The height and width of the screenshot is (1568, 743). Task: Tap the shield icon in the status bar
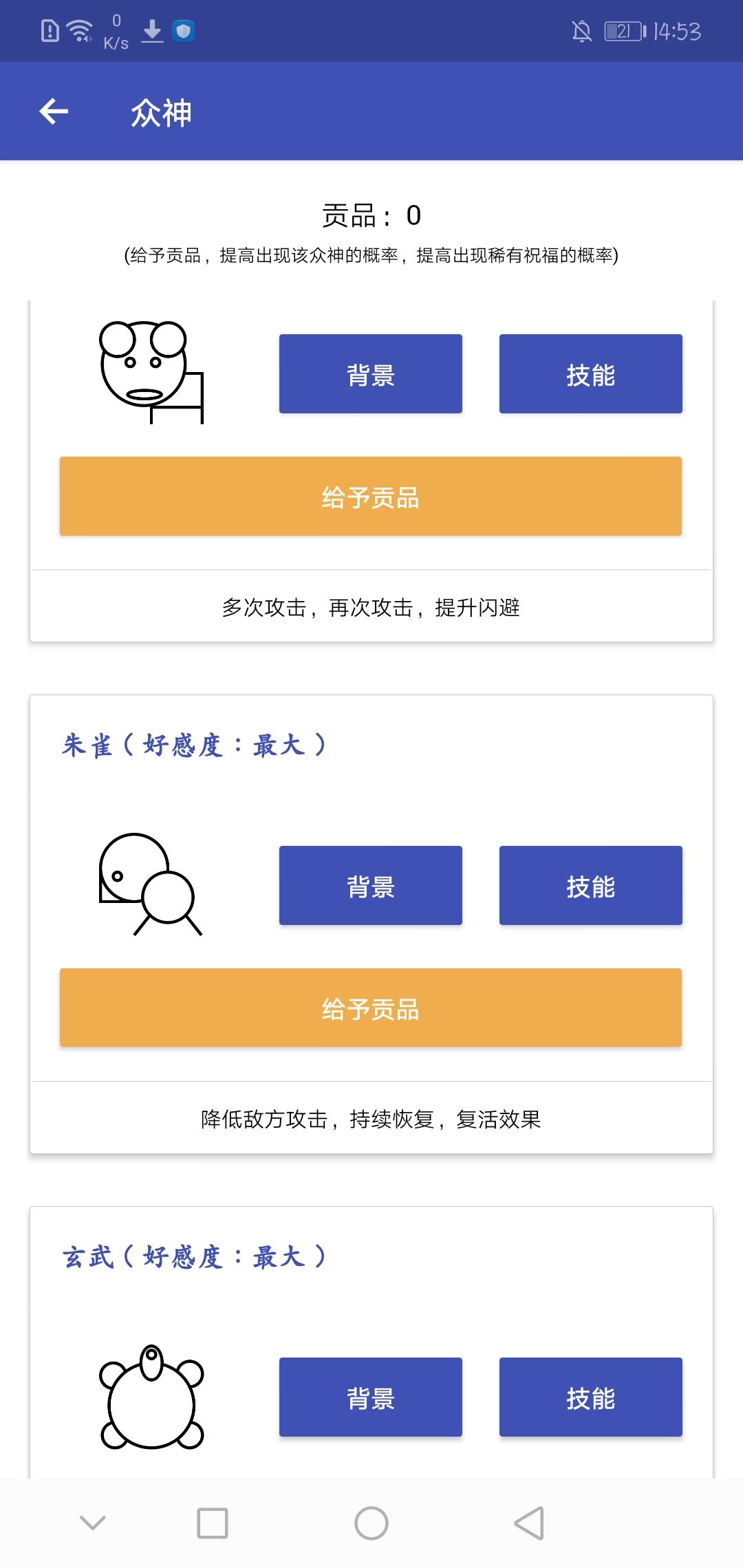183,30
